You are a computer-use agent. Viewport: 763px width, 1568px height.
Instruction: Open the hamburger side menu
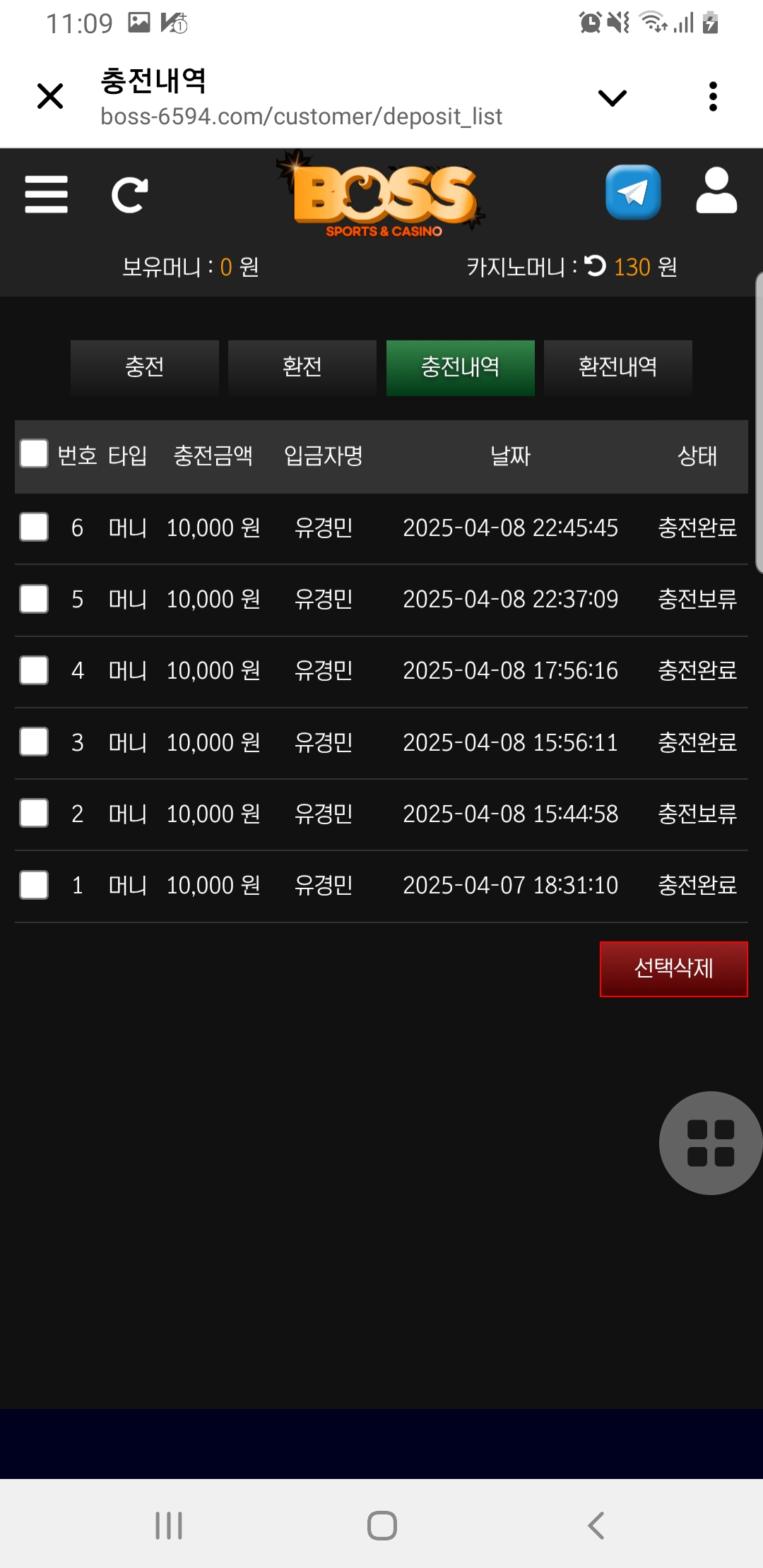[x=47, y=195]
